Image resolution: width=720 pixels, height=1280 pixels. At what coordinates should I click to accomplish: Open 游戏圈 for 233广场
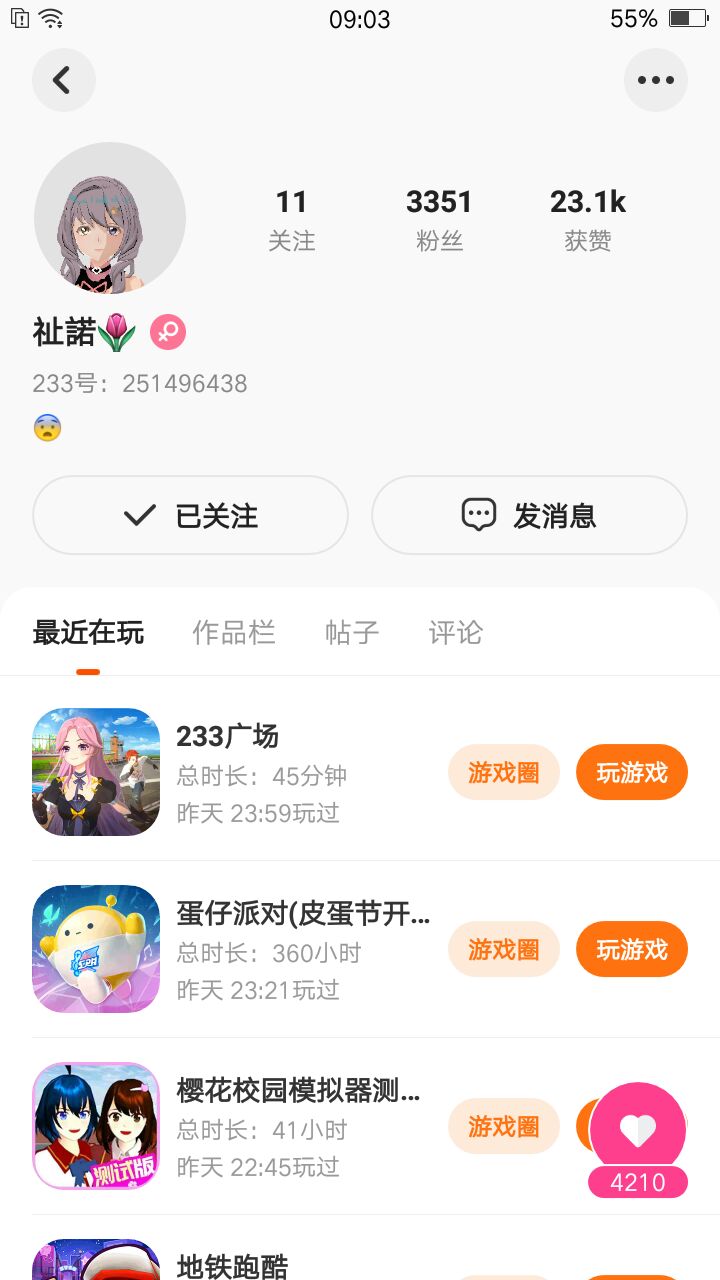coord(503,772)
